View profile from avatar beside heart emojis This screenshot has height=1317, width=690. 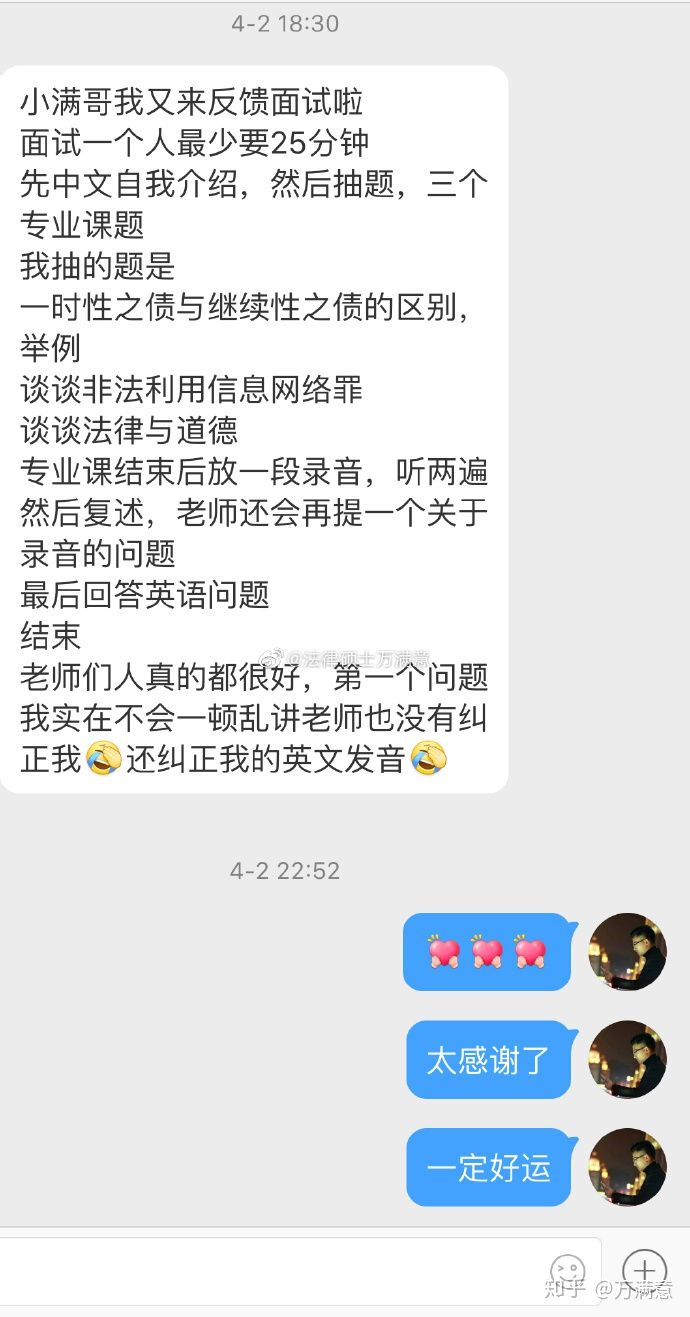(x=627, y=951)
